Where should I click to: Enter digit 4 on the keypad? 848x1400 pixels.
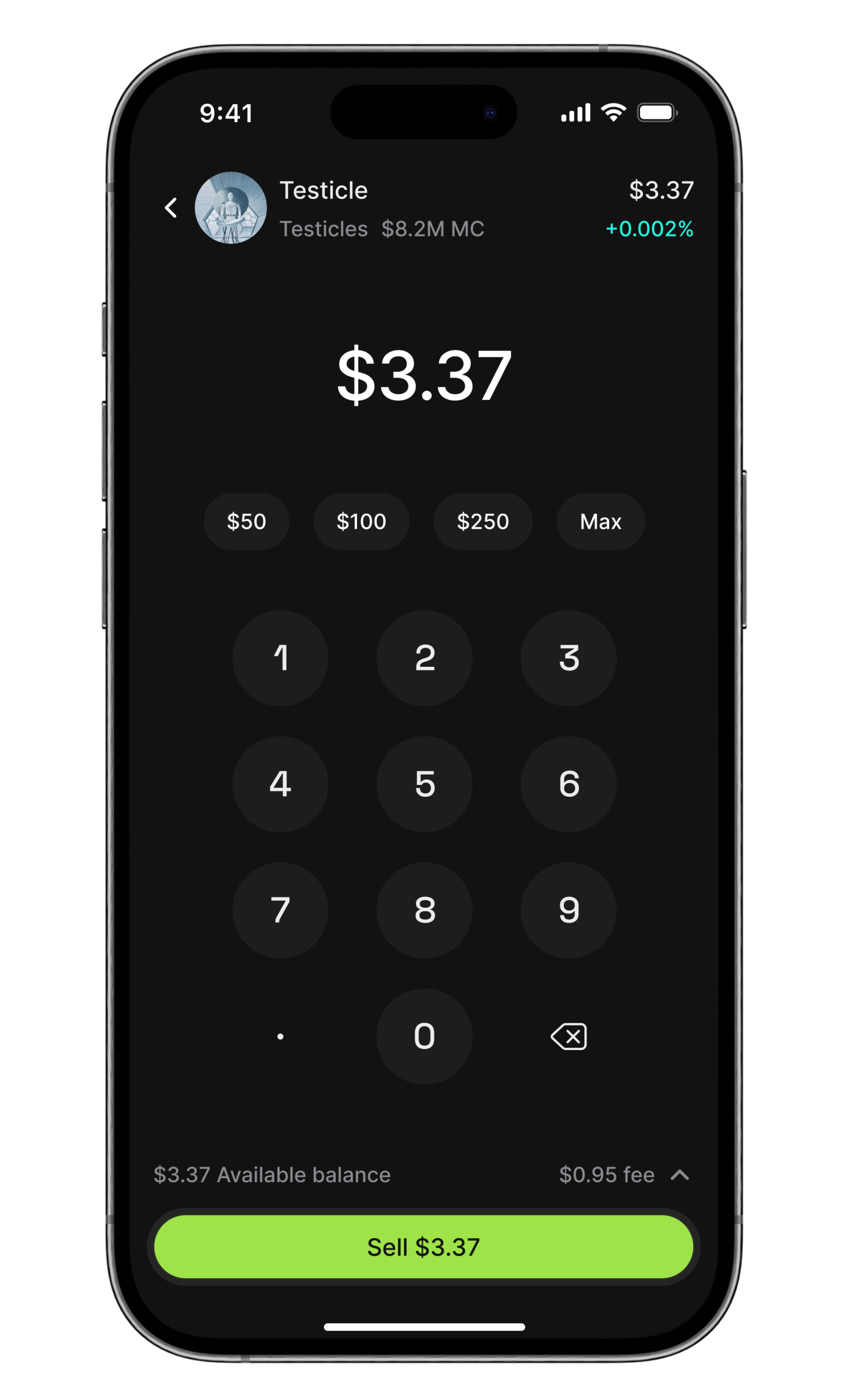(280, 784)
